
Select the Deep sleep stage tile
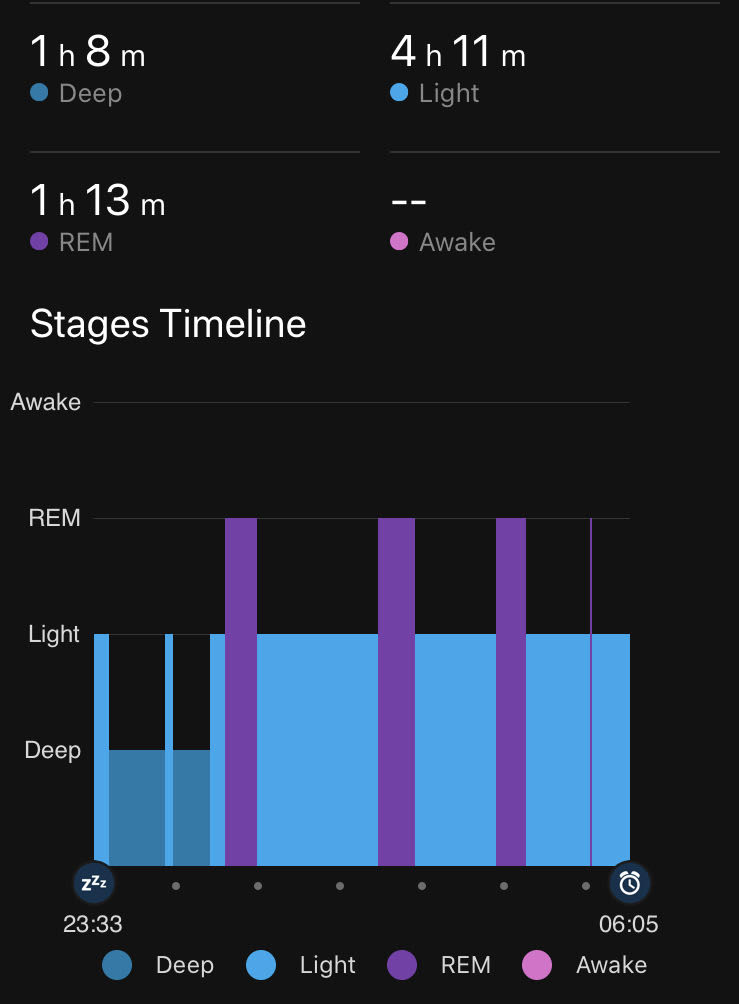(194, 68)
